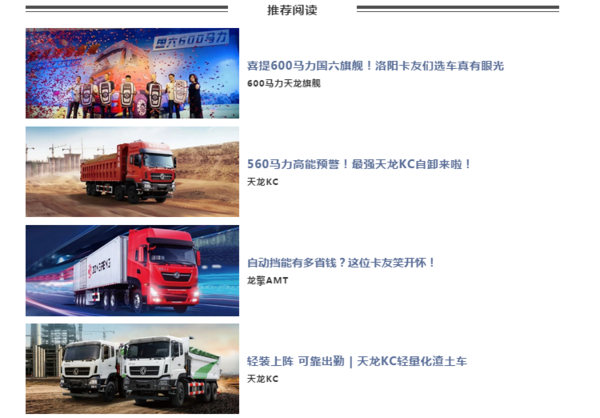Open the 600马力国六旗舰 article
The image size is (600, 418).
click(375, 66)
